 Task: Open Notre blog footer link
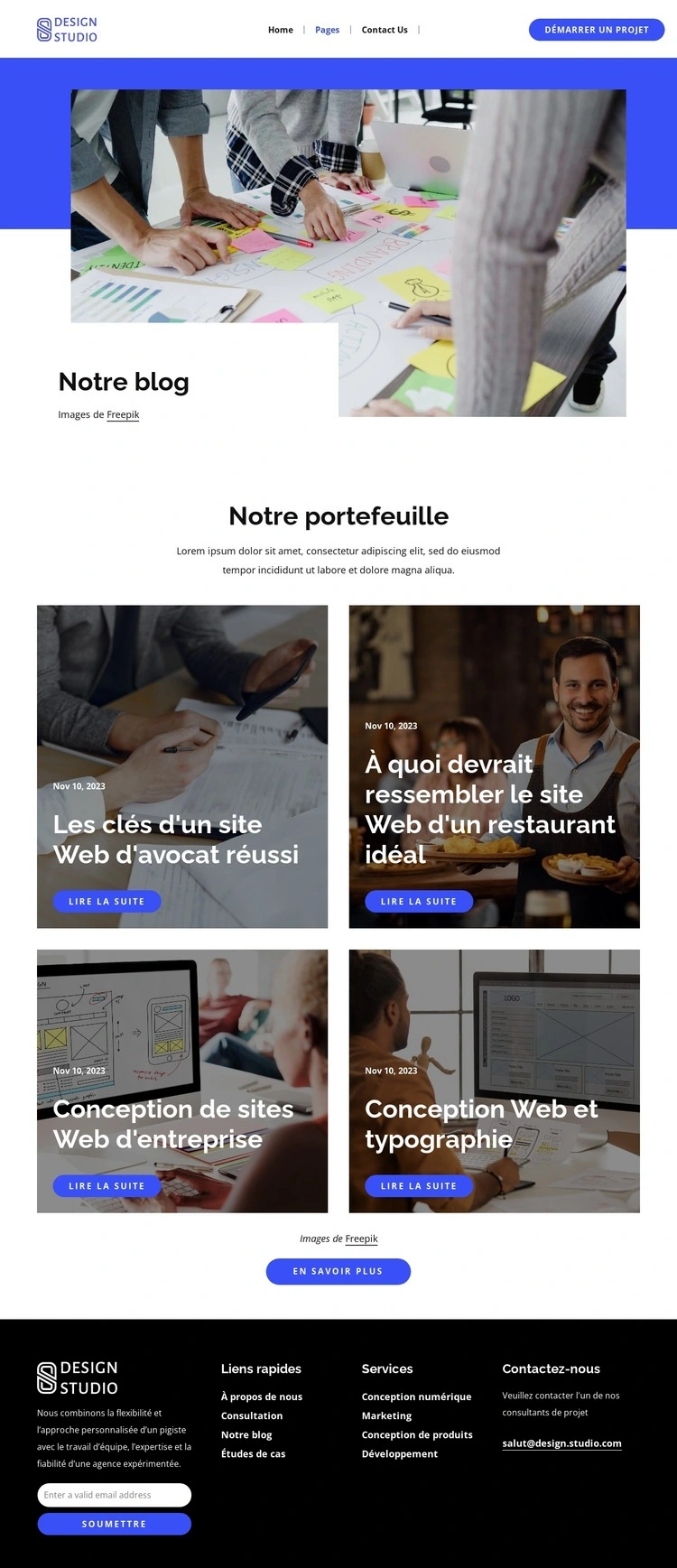pos(246,1434)
